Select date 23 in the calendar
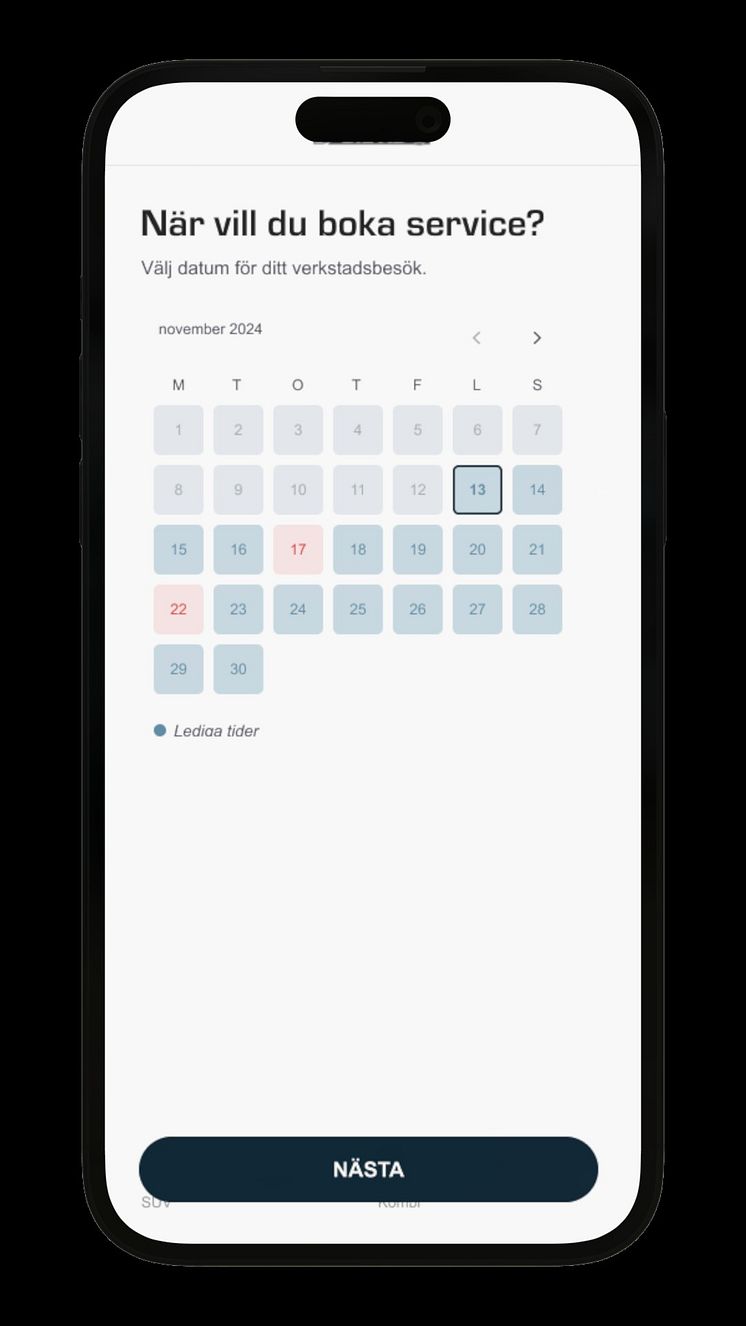Screen dimensions: 746x1326 238,609
